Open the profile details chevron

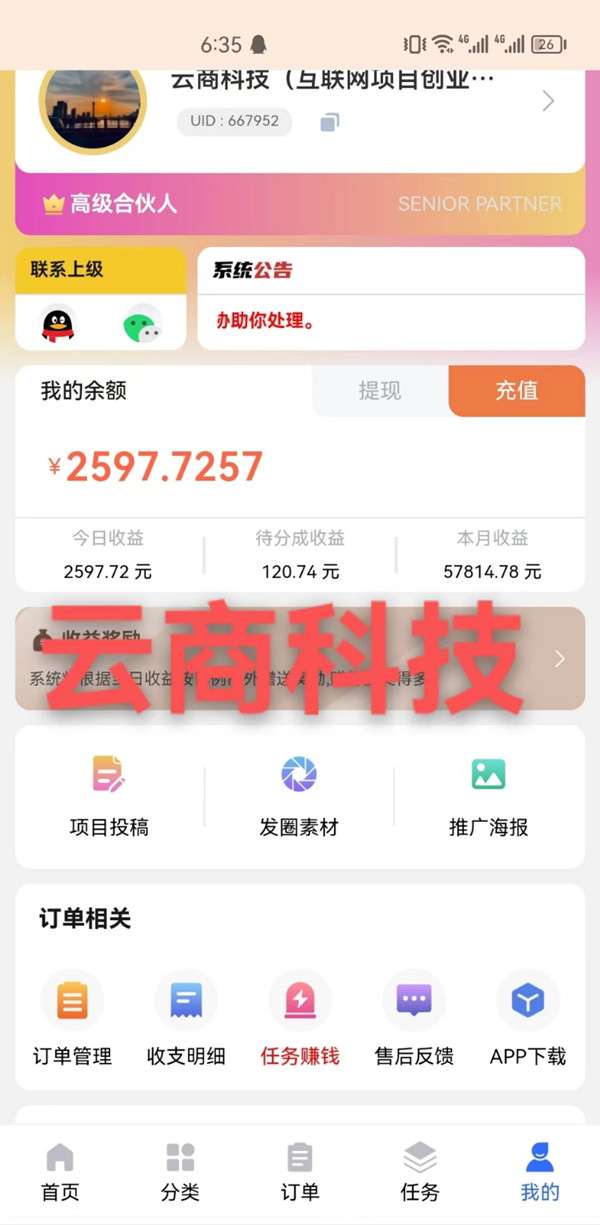[x=548, y=100]
